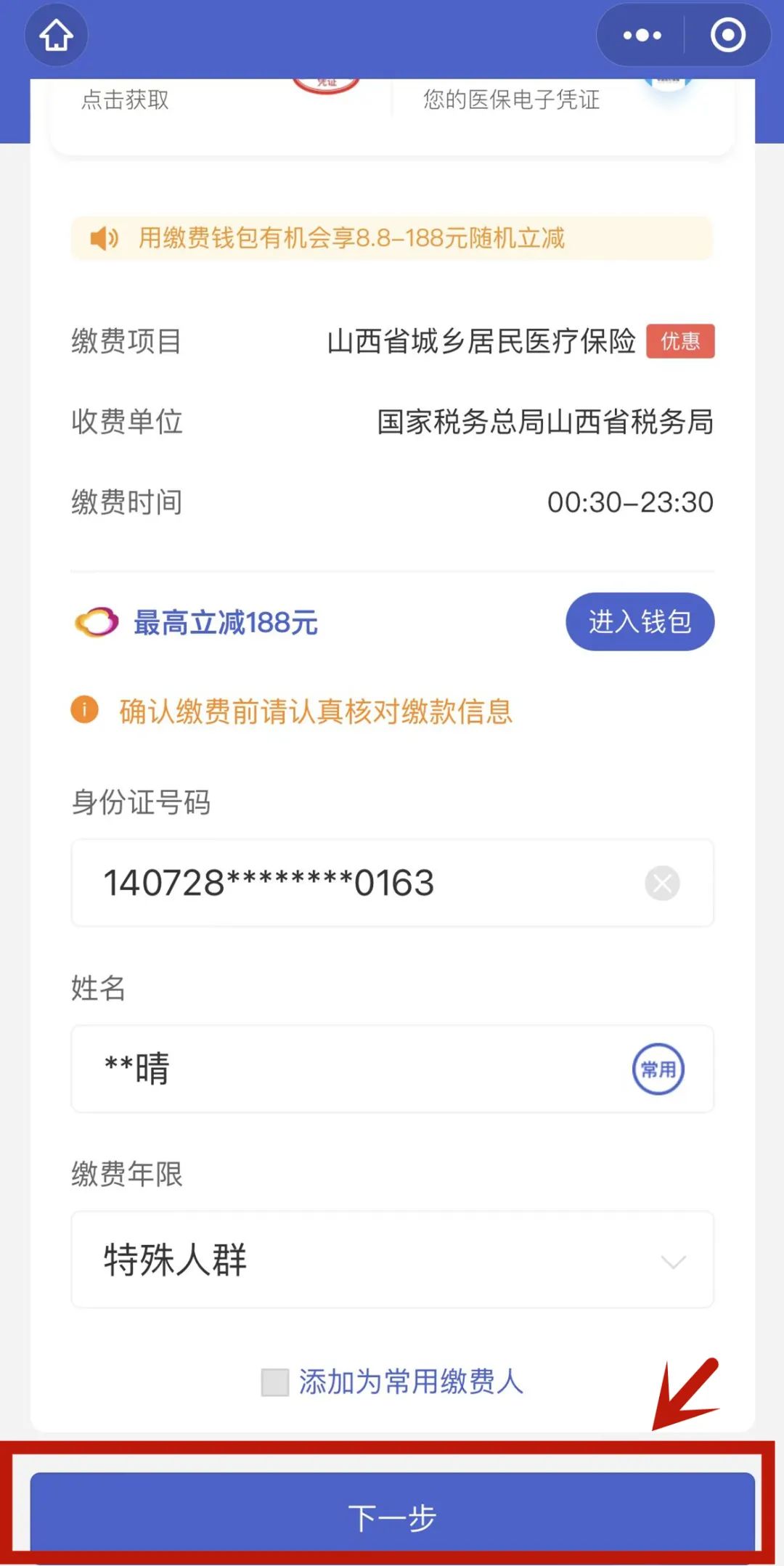Go to the mini program home icon
784x1566 pixels.
pyautogui.click(x=57, y=35)
